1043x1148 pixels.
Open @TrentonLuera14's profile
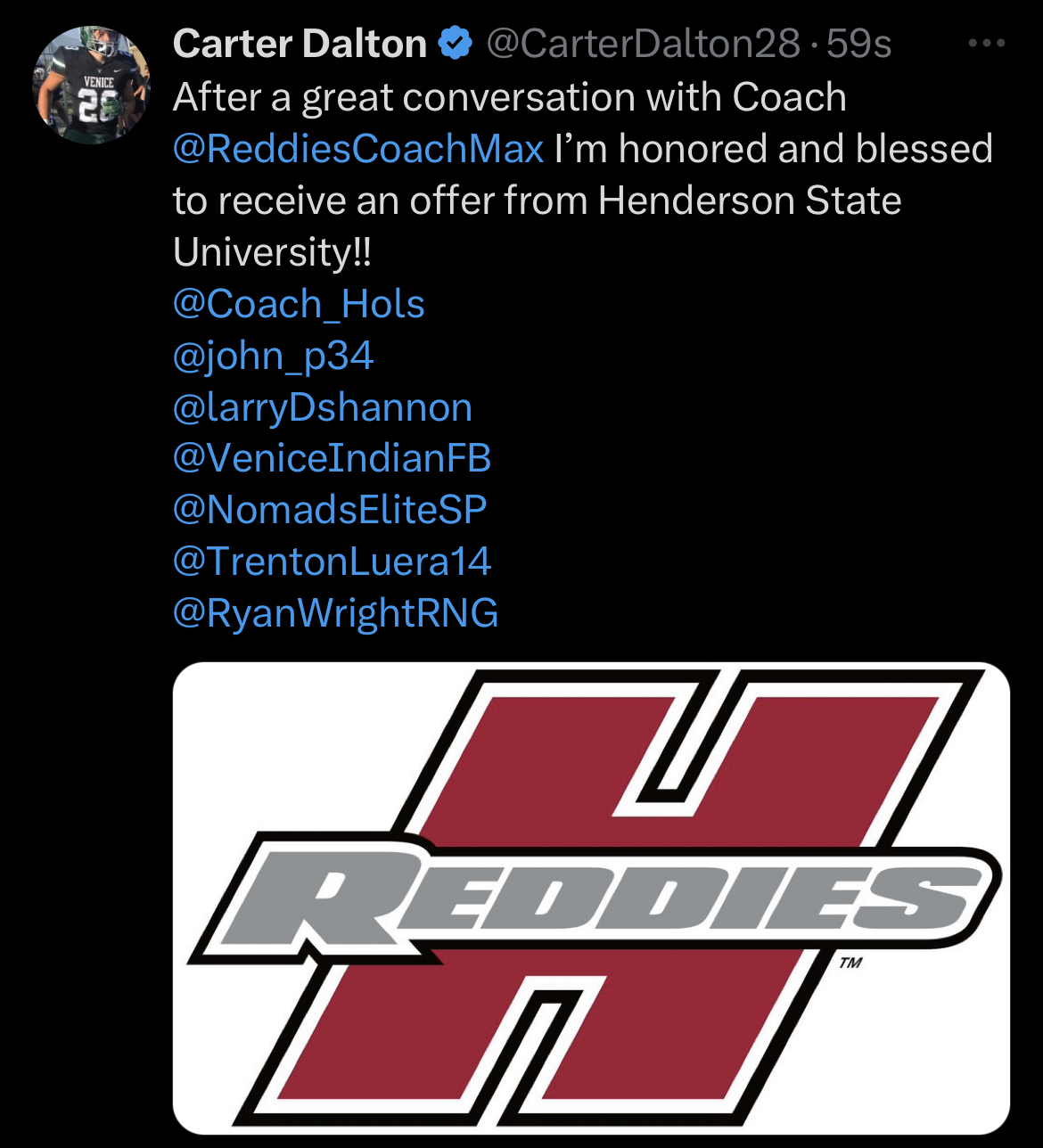(x=332, y=562)
